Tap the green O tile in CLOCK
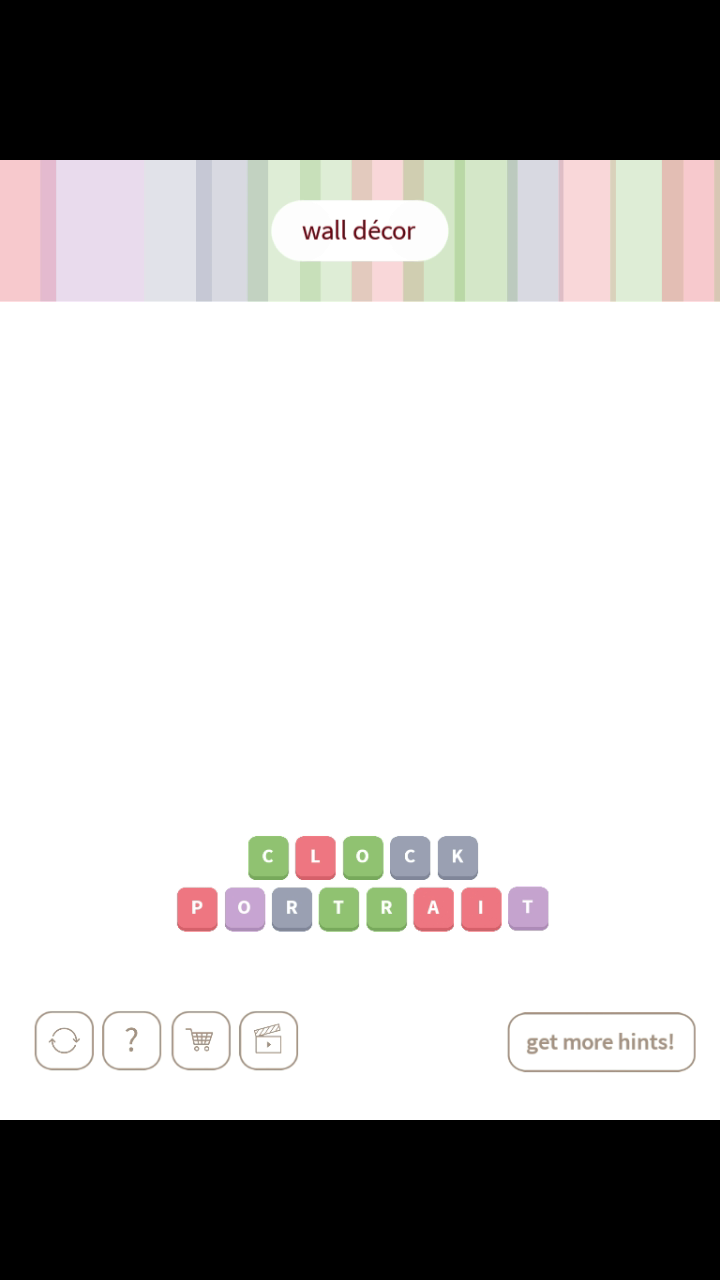This screenshot has height=1280, width=720. coord(363,857)
